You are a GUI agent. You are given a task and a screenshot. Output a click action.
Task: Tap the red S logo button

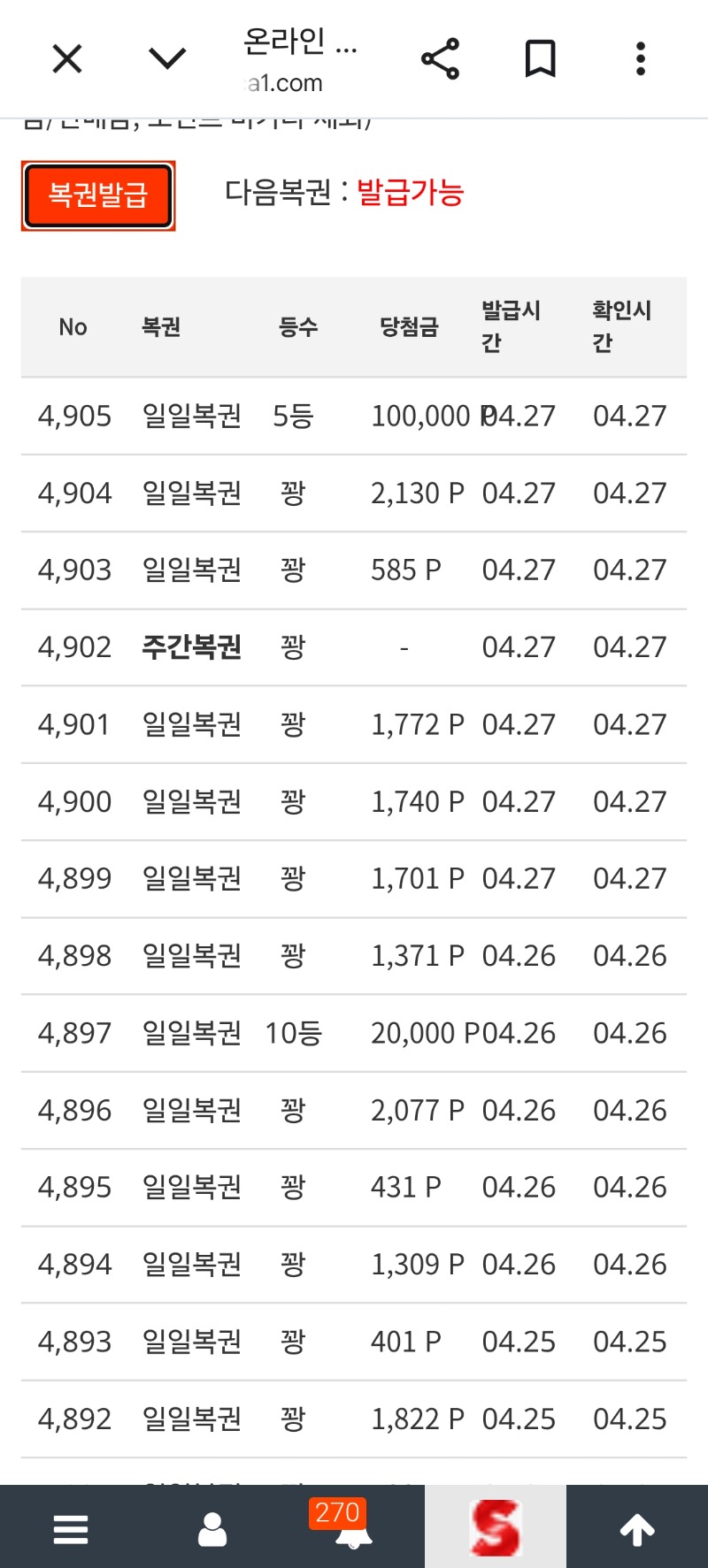496,1527
